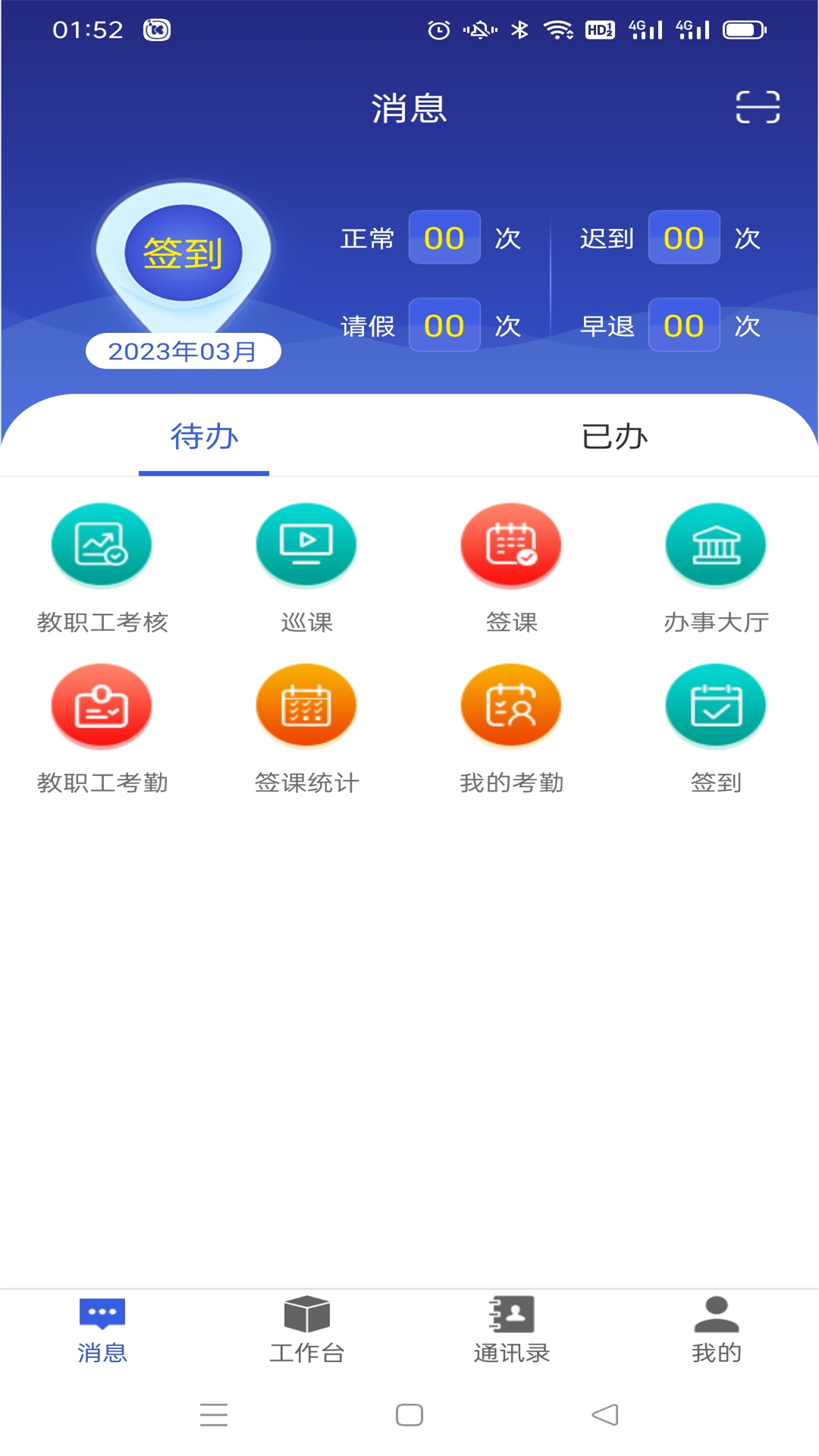This screenshot has height=1456, width=819.
Task: Open the 办事大厅 service hall icon
Action: pyautogui.click(x=715, y=544)
